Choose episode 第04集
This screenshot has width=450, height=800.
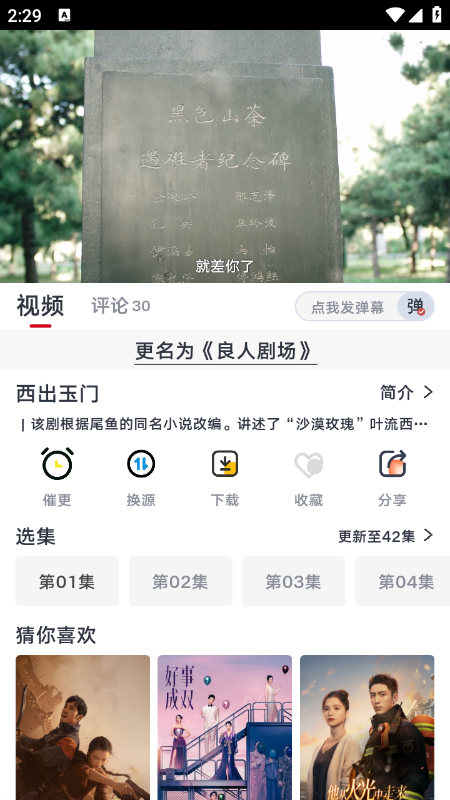pos(403,581)
